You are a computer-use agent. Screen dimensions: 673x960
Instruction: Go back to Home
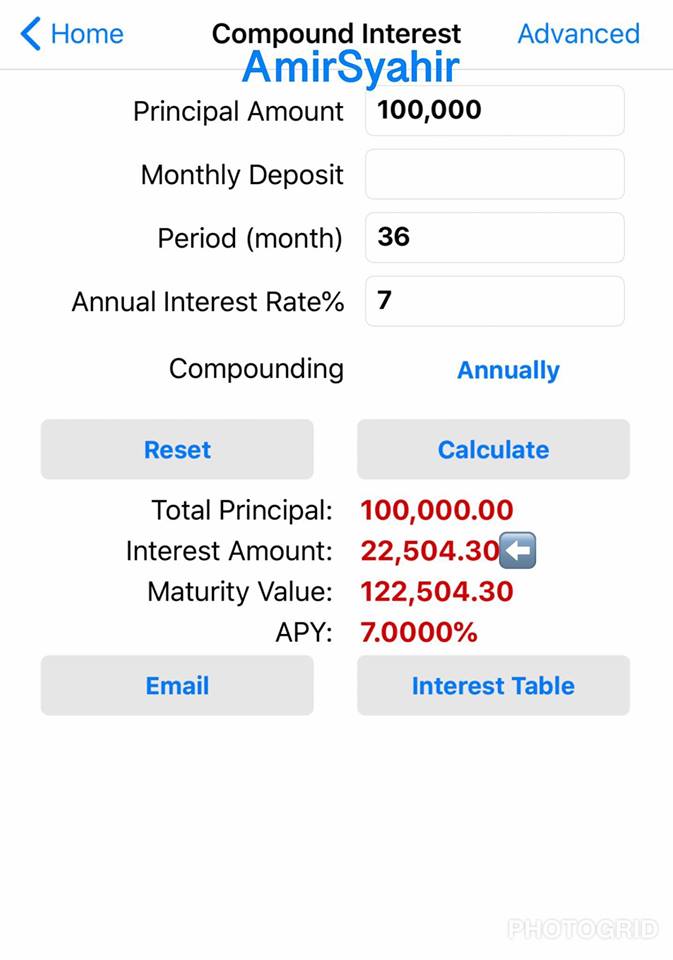[72, 34]
